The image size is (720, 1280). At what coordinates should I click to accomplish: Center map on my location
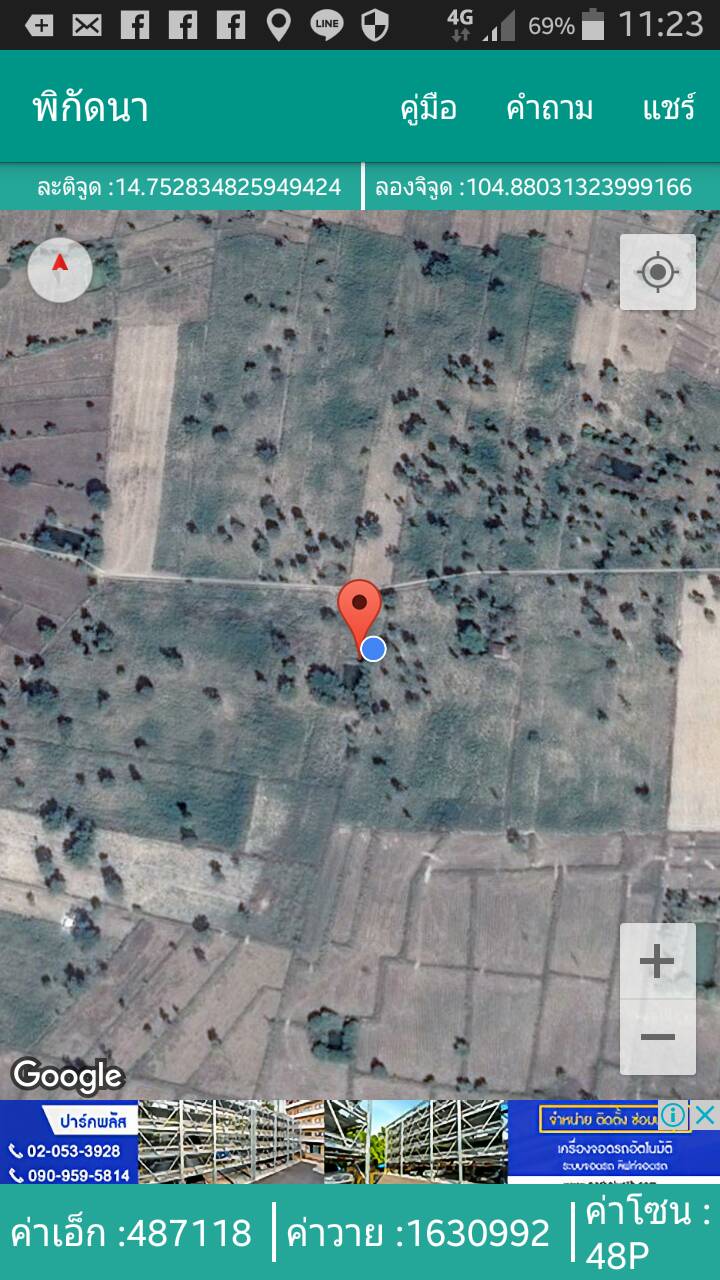click(x=657, y=272)
